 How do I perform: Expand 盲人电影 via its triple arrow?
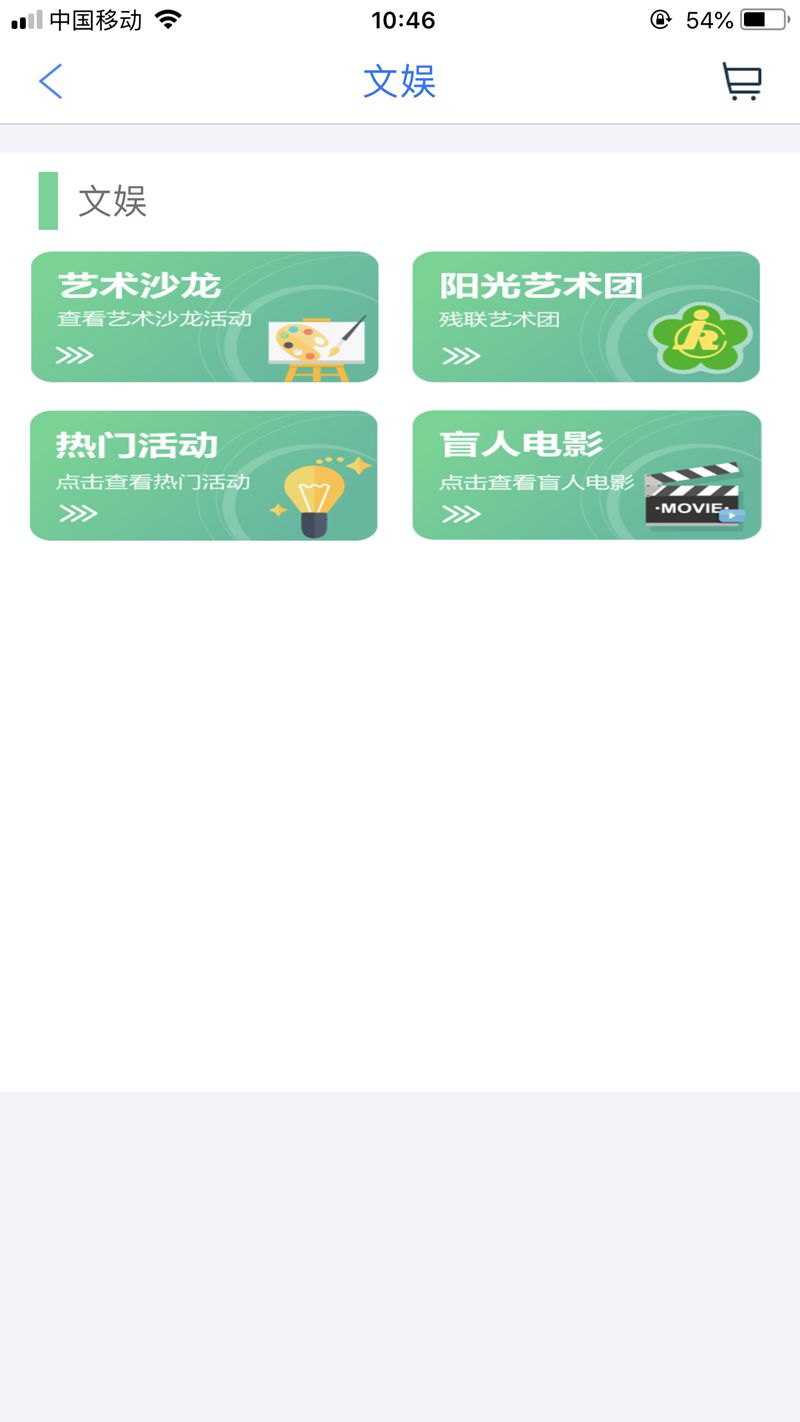(x=459, y=514)
